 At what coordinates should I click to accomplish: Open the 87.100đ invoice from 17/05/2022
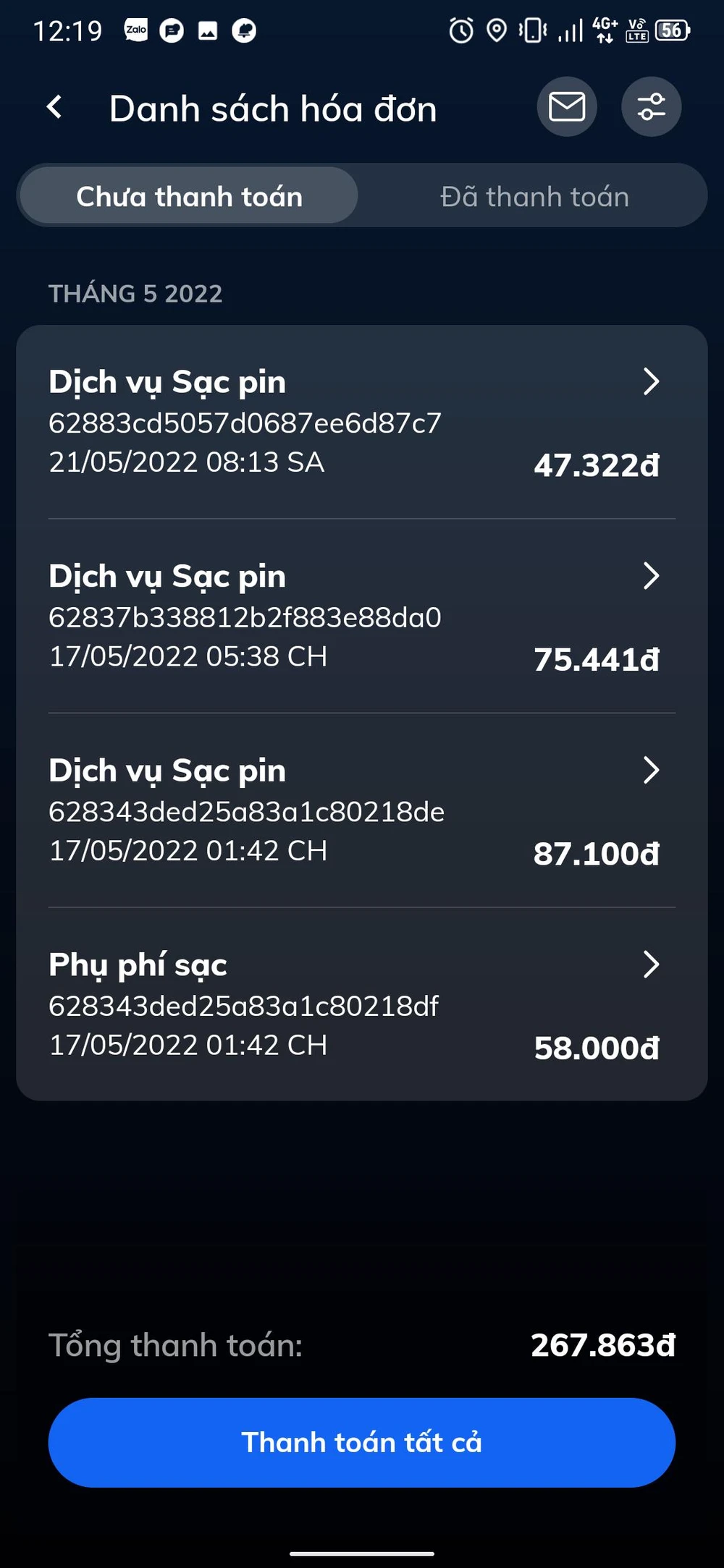pyautogui.click(x=362, y=809)
